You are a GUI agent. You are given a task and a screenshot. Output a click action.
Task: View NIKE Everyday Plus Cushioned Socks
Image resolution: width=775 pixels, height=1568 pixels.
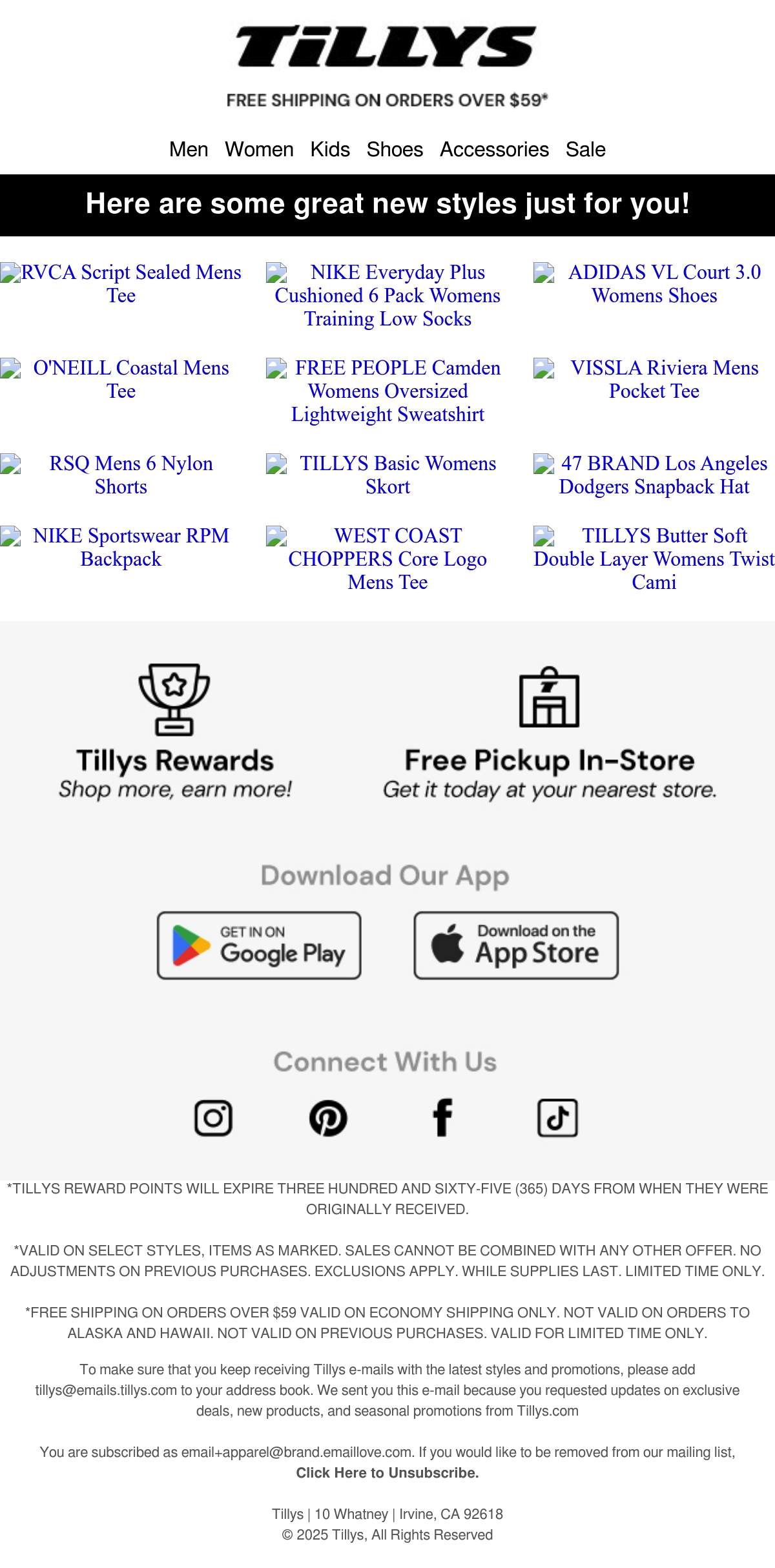pyautogui.click(x=387, y=295)
